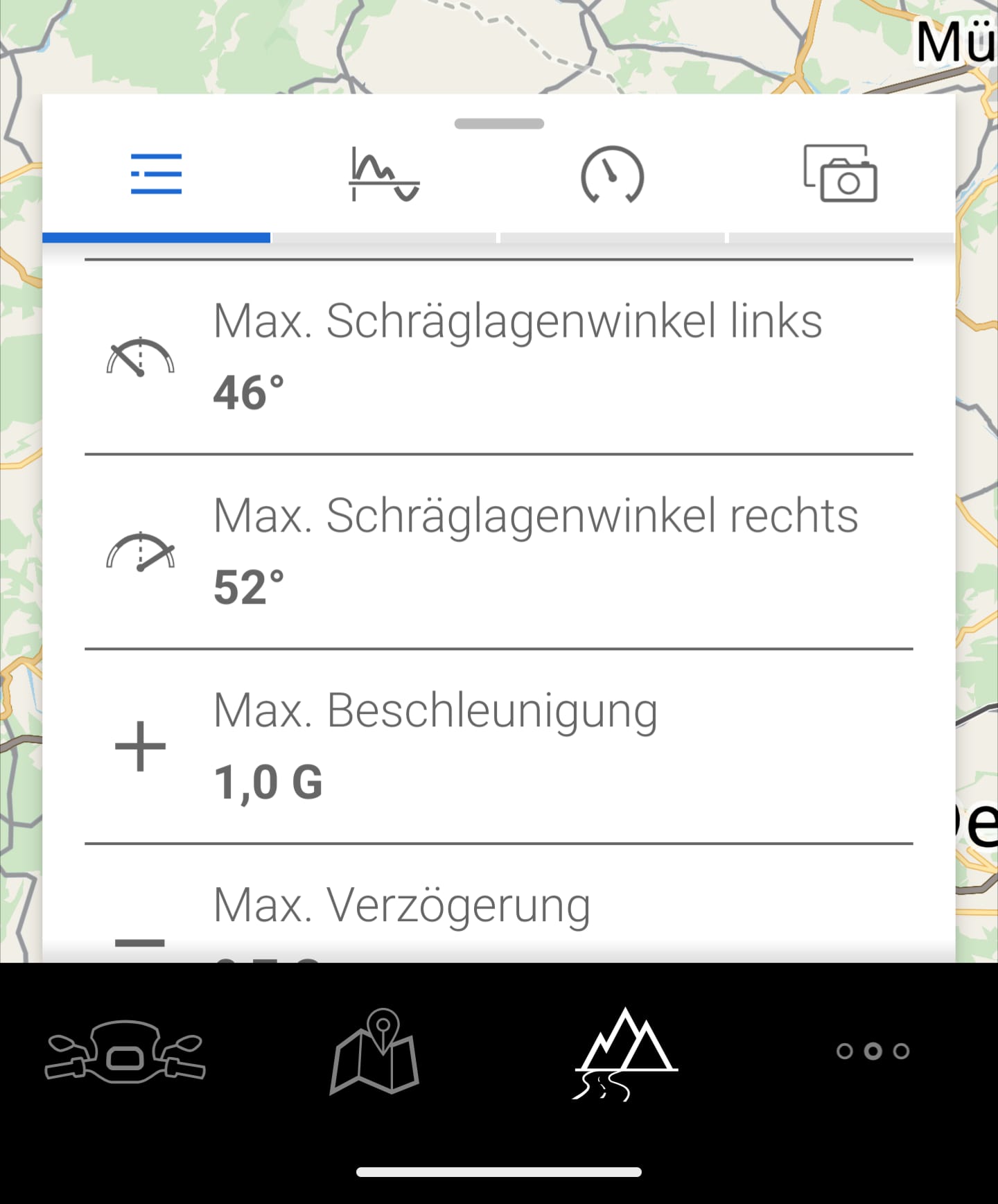Screen dimensions: 998x1204
Task: Open the photos camera tab
Action: 840,174
